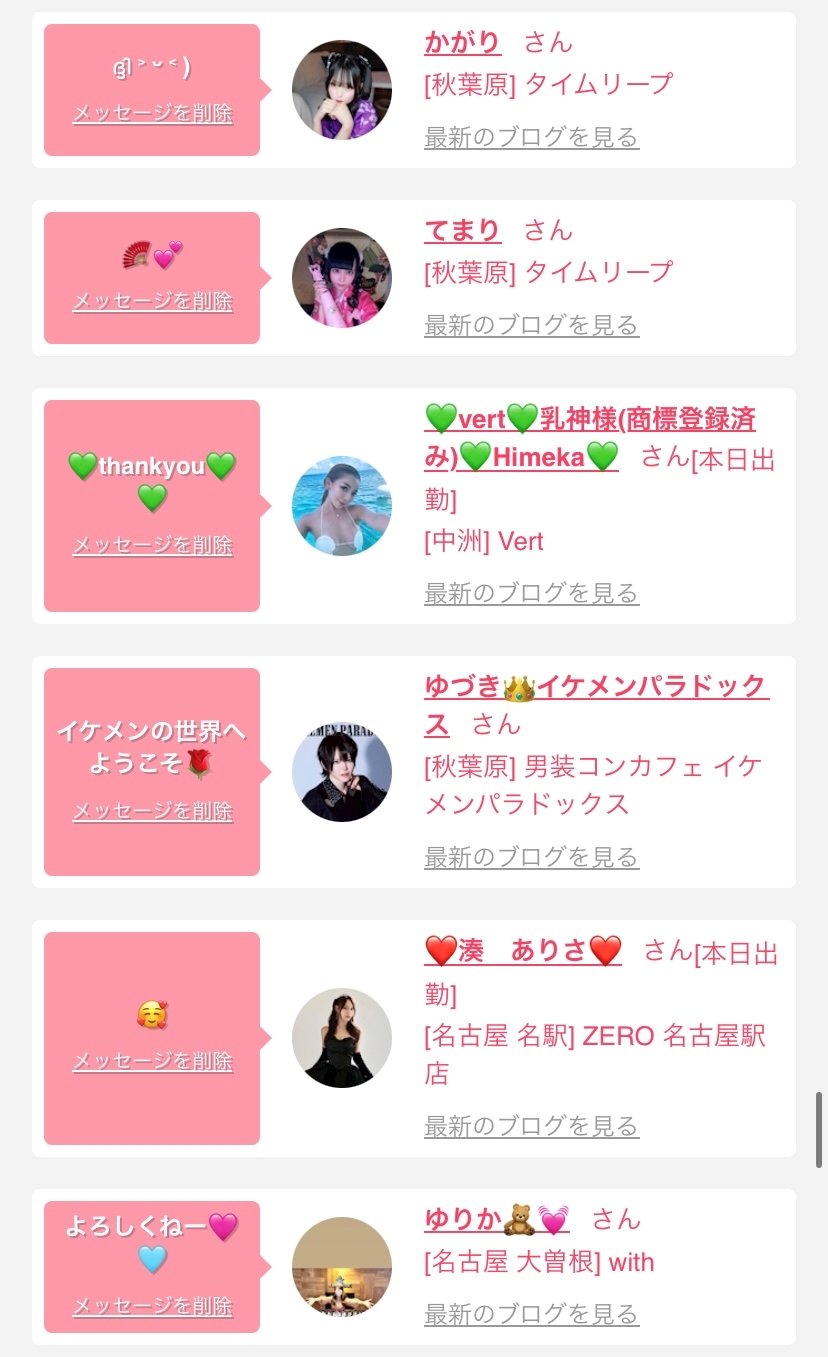Open てまり's profile name link
The height and width of the screenshot is (1357, 828).
click(462, 230)
